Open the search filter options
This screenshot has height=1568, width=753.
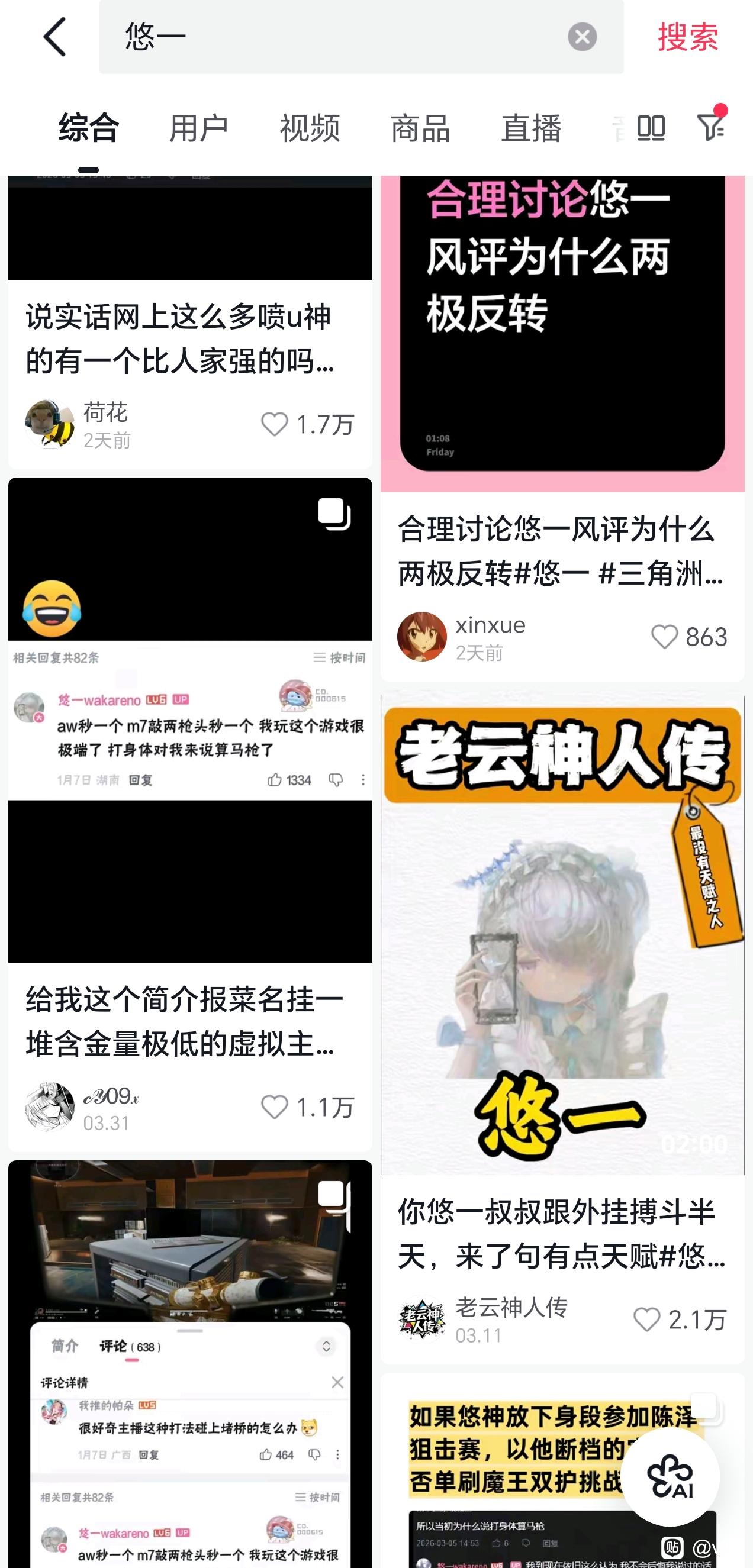[x=711, y=127]
